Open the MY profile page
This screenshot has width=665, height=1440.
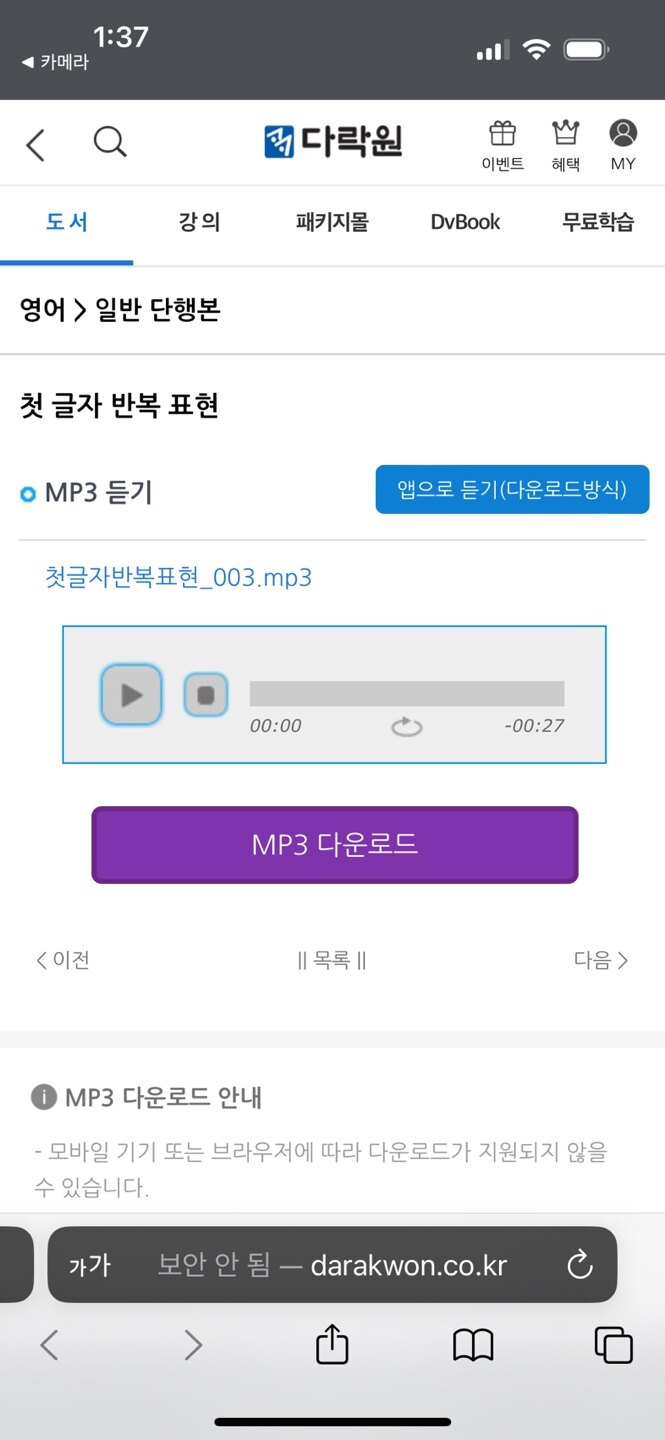tap(623, 145)
